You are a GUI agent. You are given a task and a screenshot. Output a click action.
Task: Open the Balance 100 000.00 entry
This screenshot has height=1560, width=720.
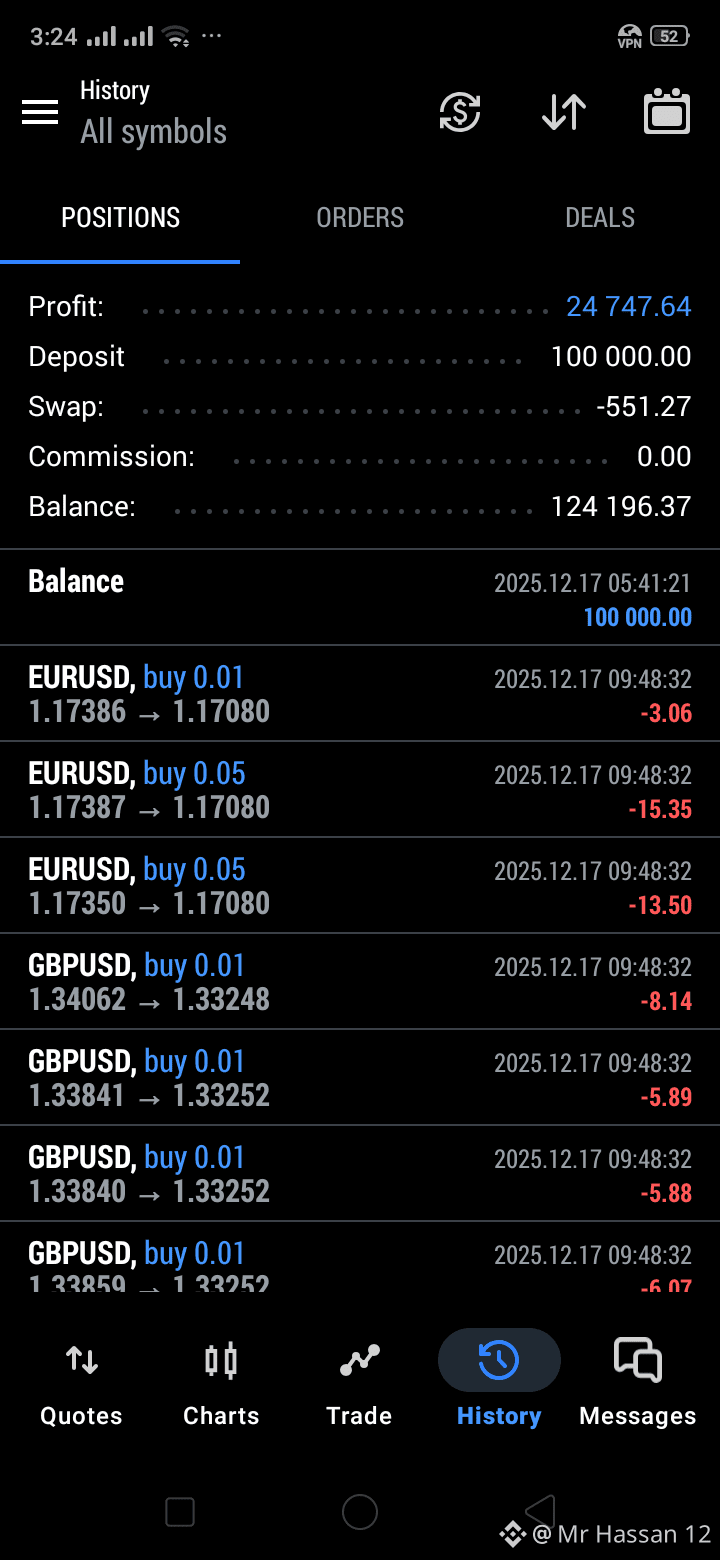(x=360, y=598)
